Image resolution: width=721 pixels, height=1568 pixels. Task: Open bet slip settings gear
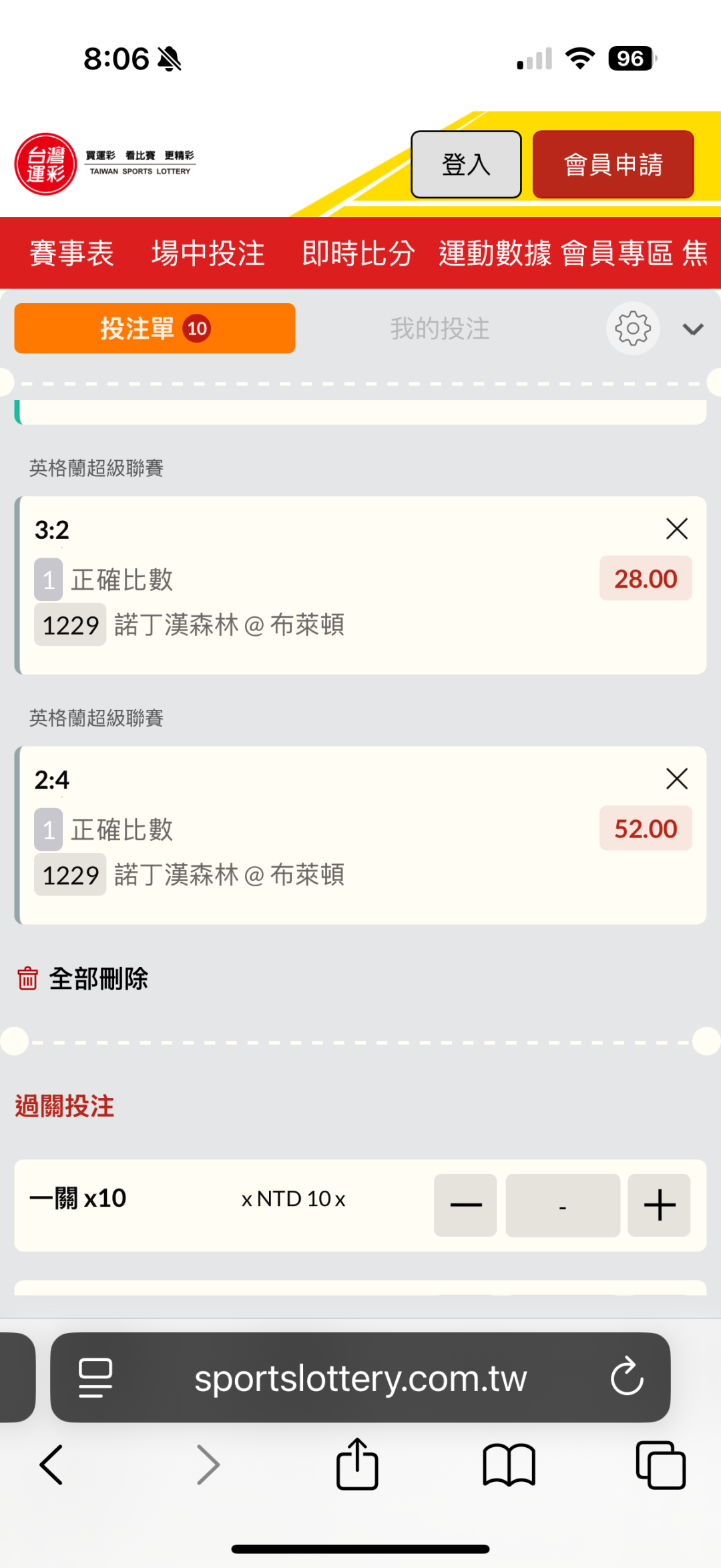click(633, 329)
